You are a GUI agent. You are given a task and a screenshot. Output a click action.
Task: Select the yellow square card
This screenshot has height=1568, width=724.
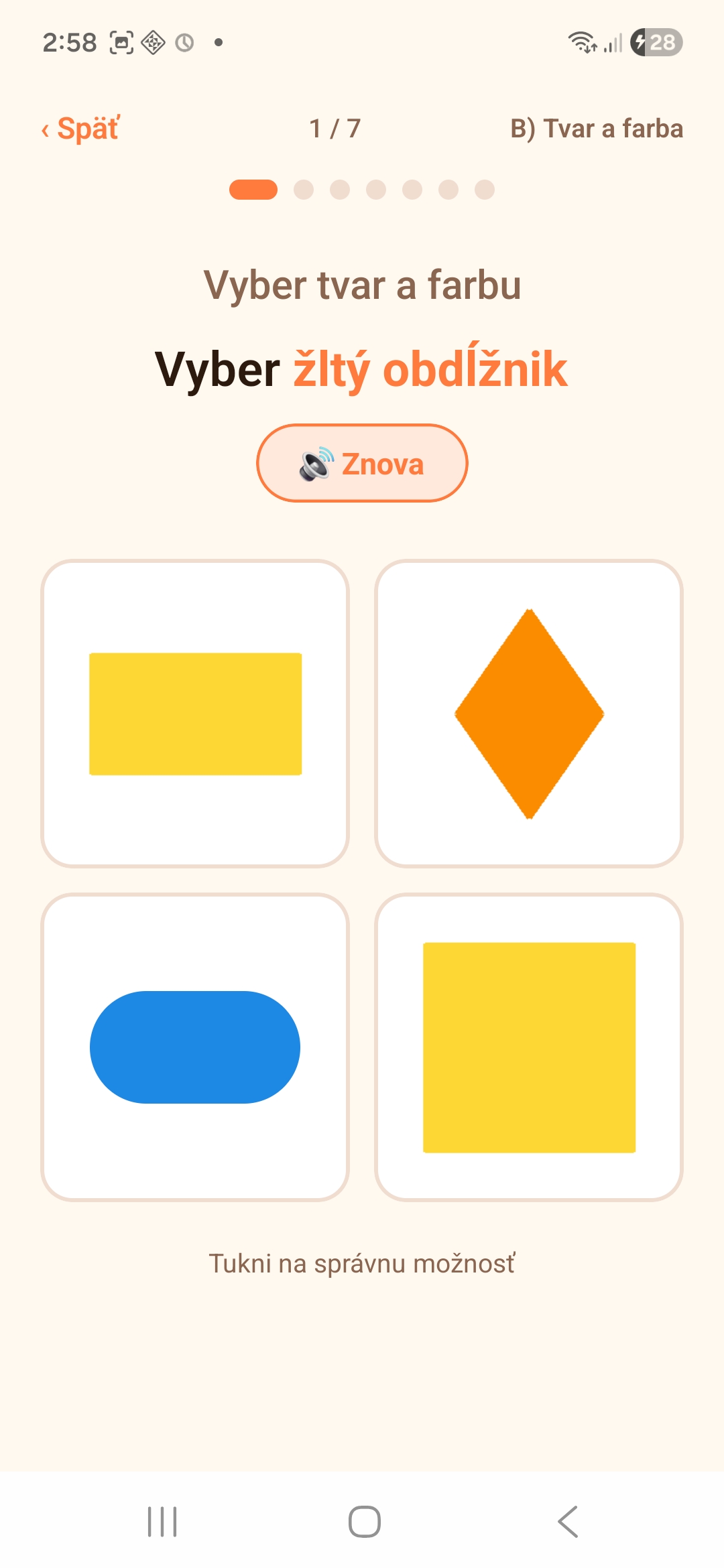point(529,1047)
